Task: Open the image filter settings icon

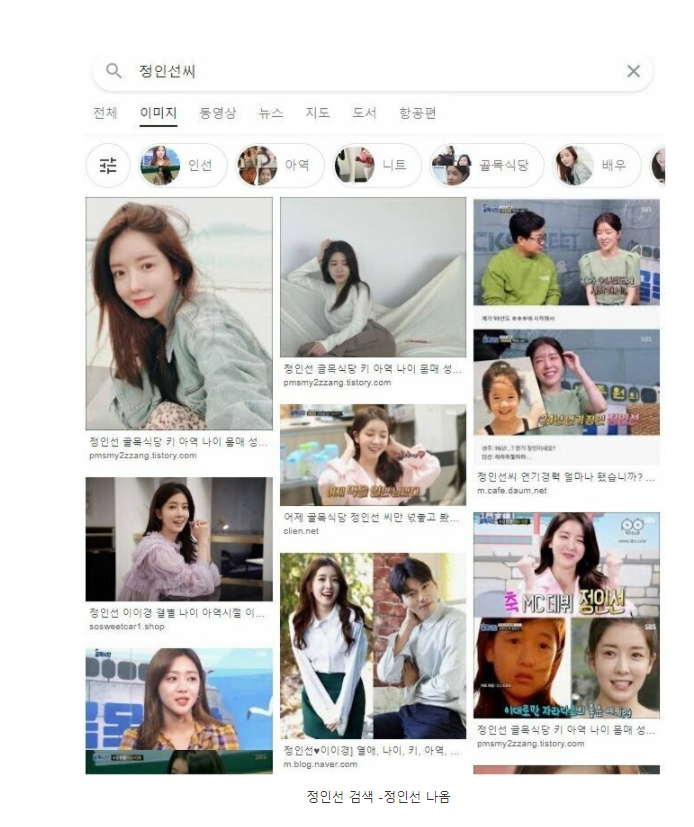Action: 108,165
